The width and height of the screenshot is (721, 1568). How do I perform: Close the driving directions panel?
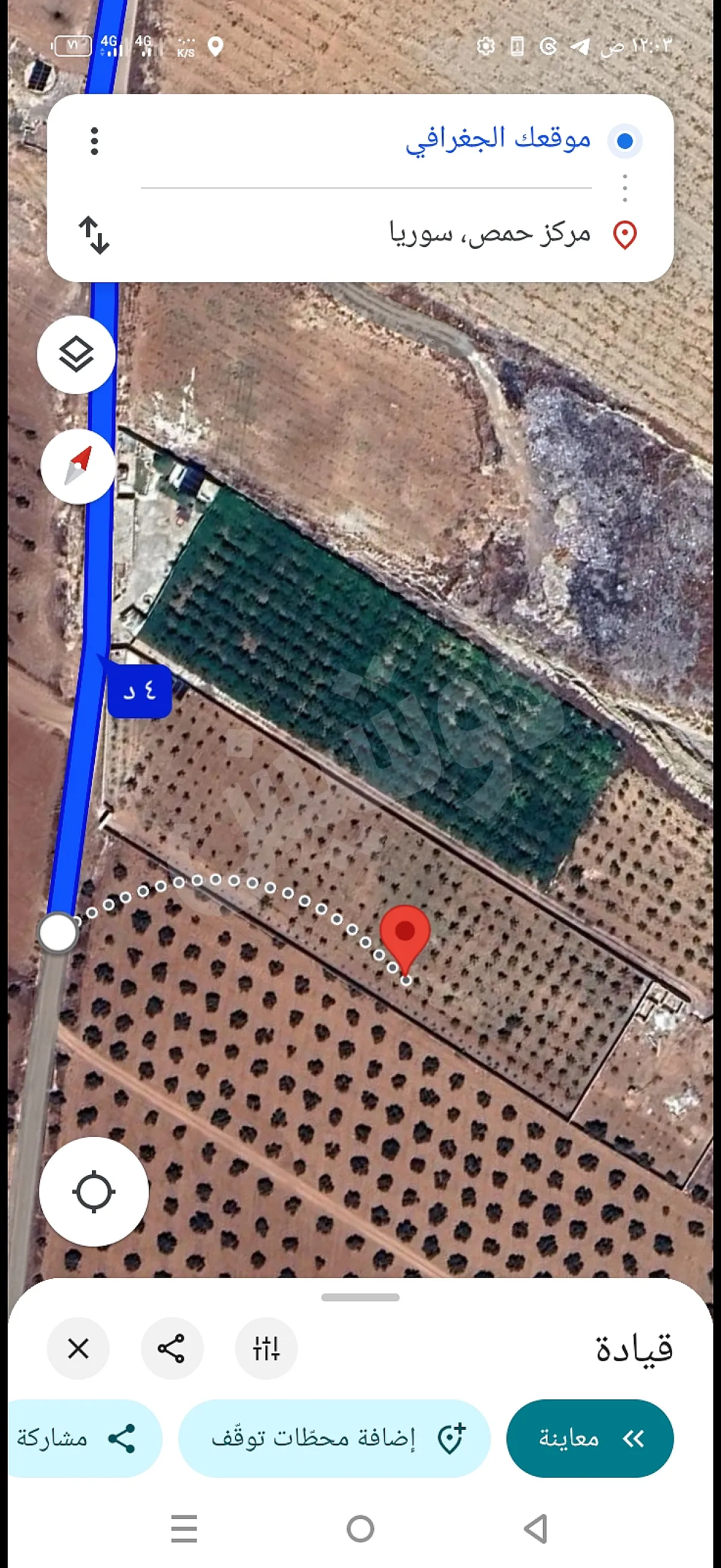pos(78,1349)
